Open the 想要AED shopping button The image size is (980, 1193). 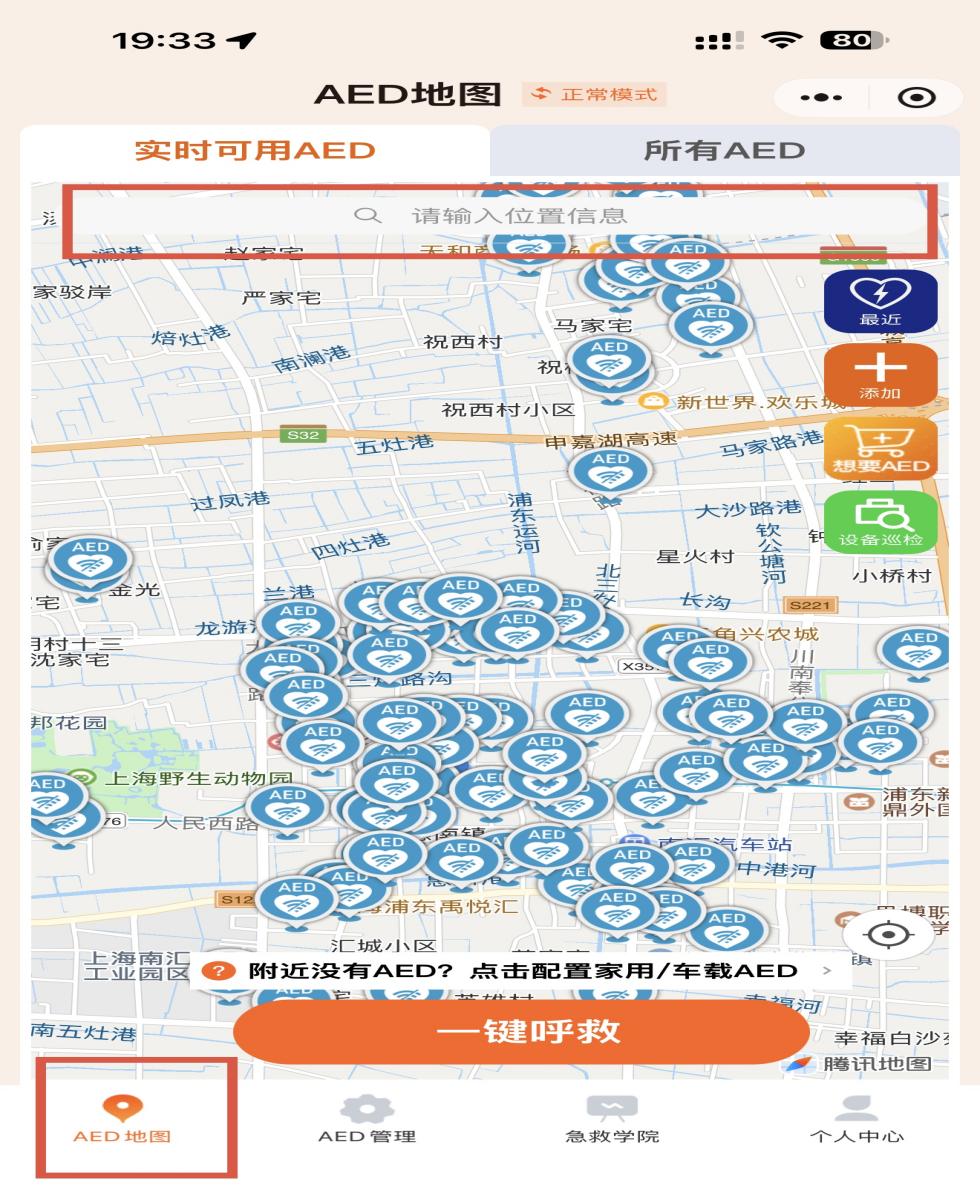tap(880, 448)
